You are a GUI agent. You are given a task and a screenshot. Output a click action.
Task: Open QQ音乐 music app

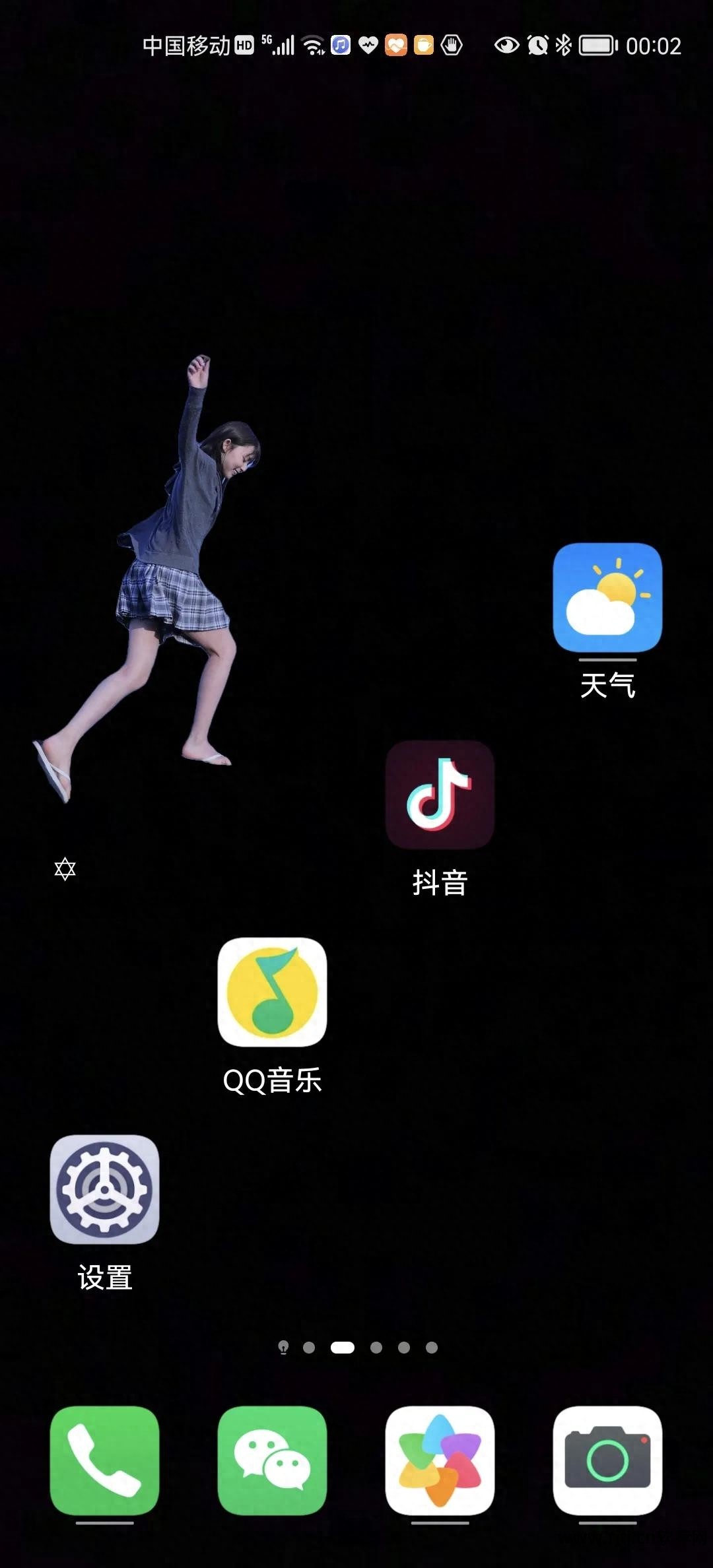click(272, 992)
